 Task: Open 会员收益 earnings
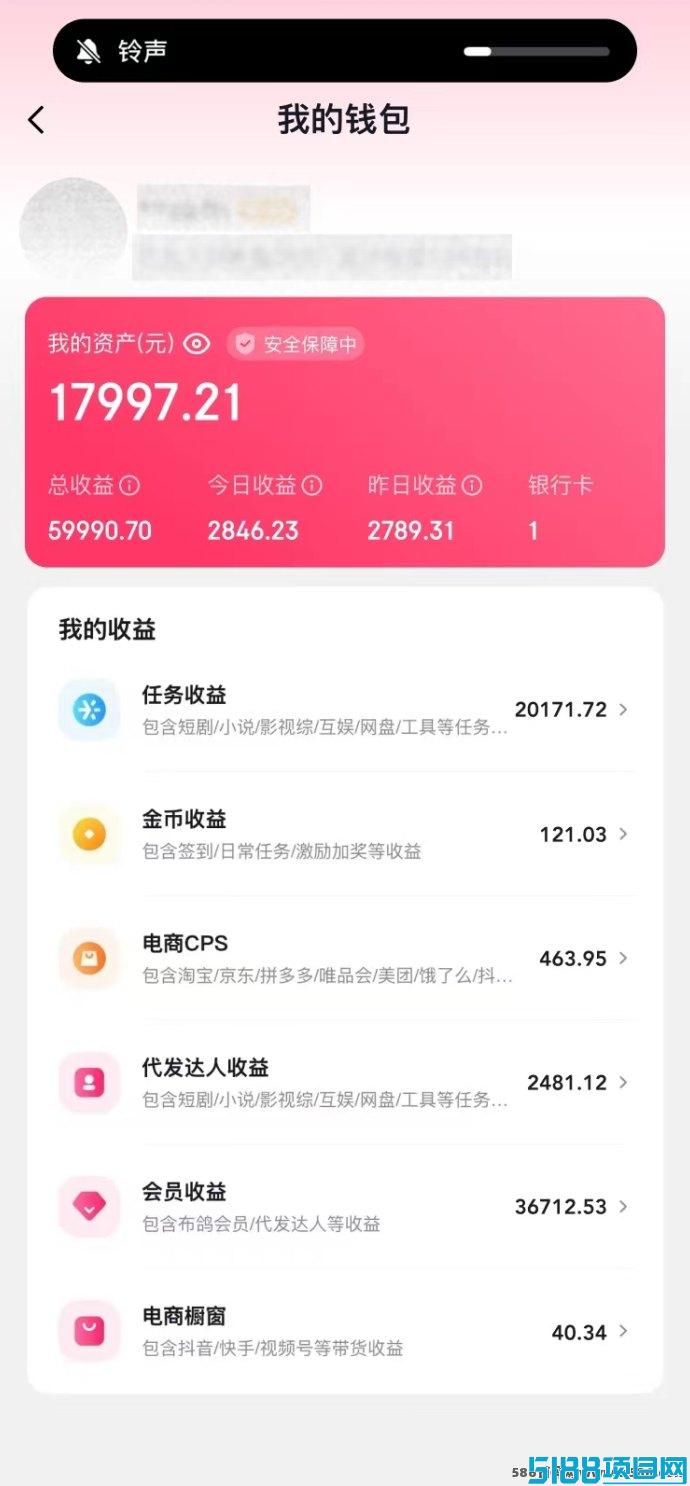tap(345, 1206)
